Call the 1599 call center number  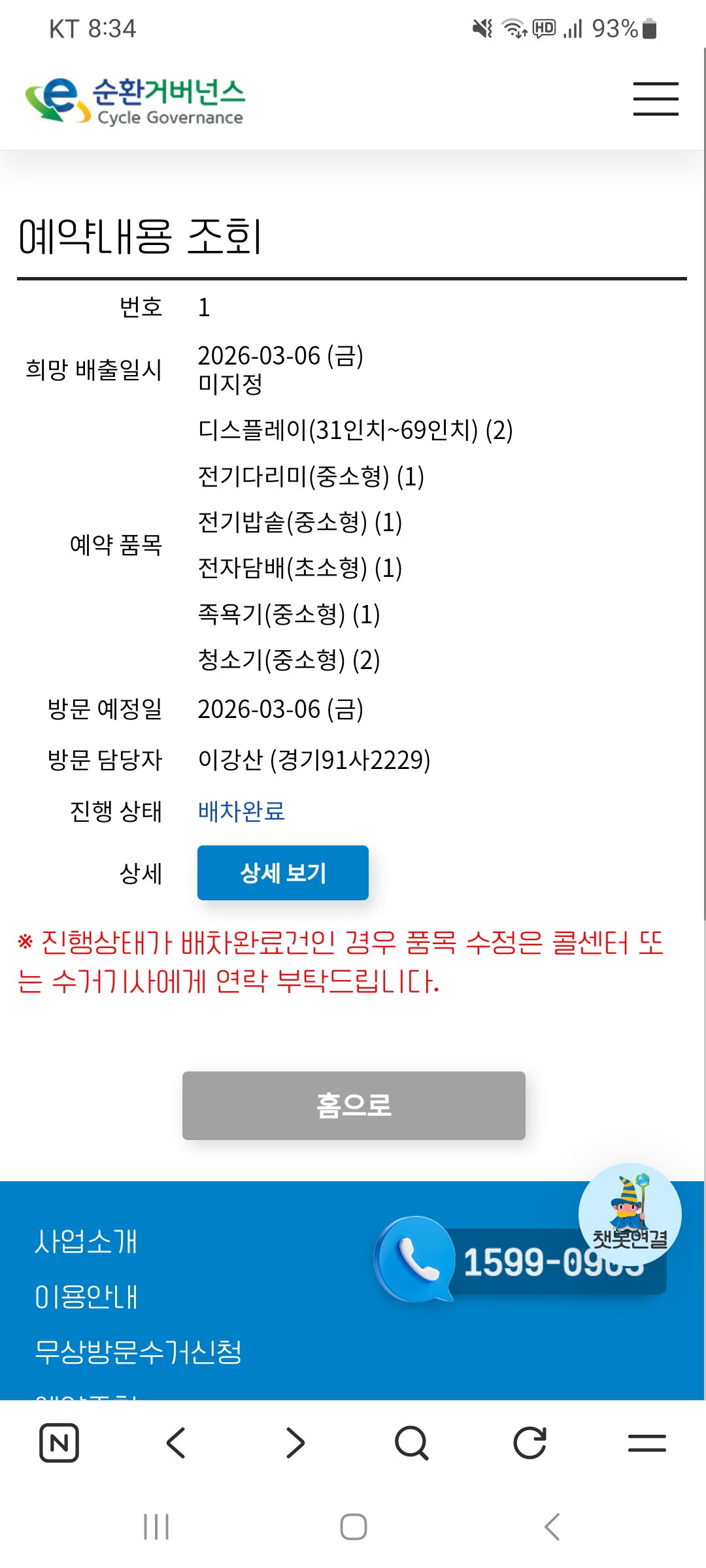click(x=516, y=1261)
